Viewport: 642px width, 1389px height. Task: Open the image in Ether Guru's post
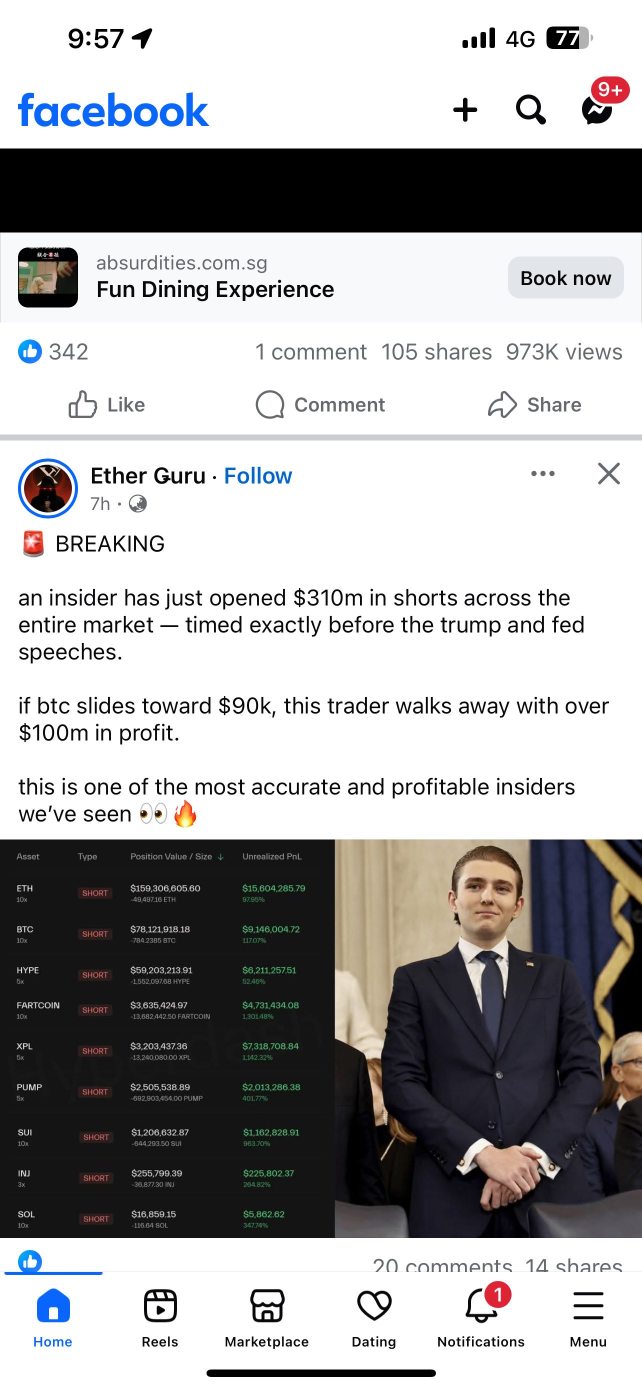[x=321, y=1038]
